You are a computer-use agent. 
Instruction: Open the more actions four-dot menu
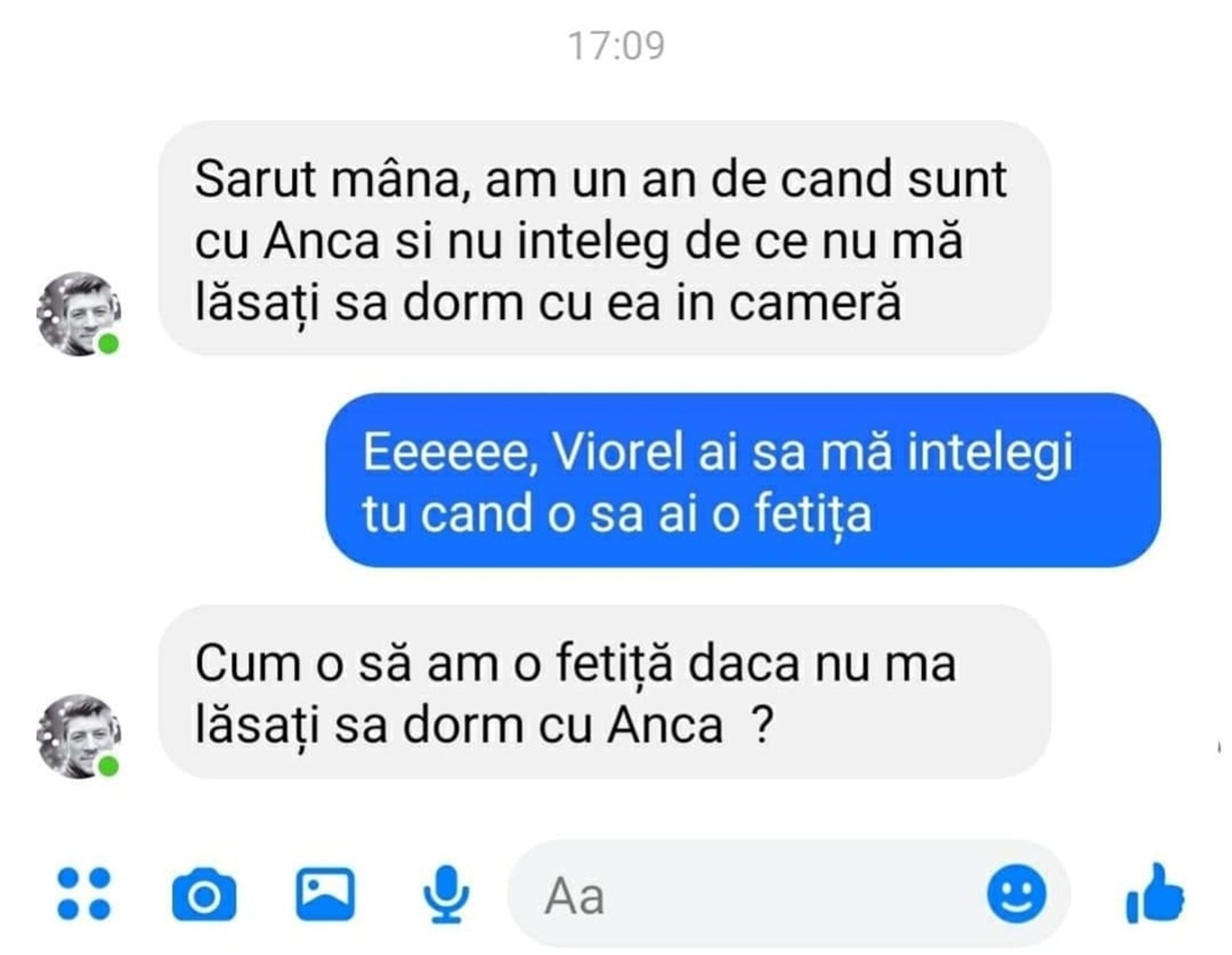pyautogui.click(x=84, y=893)
